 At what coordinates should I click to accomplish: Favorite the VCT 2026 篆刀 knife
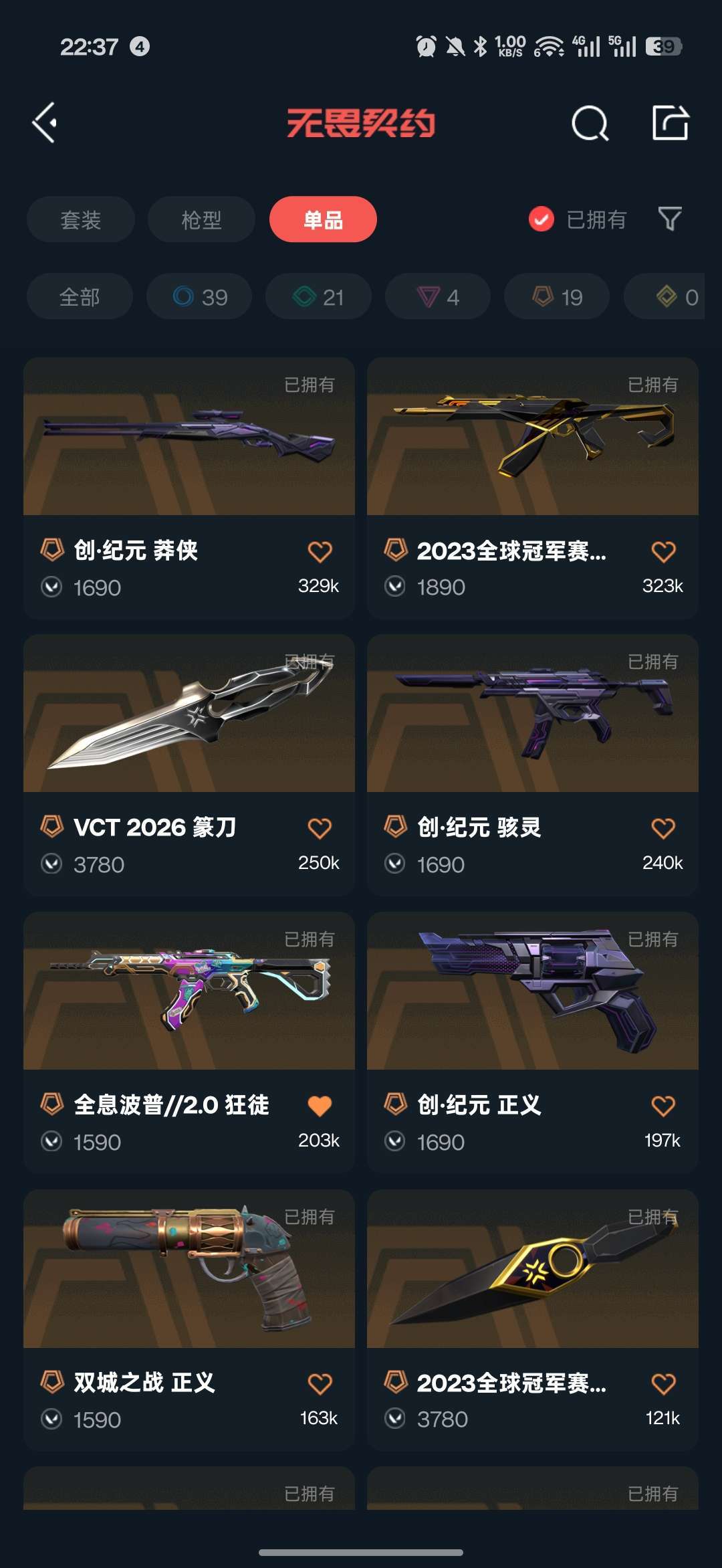[x=320, y=827]
